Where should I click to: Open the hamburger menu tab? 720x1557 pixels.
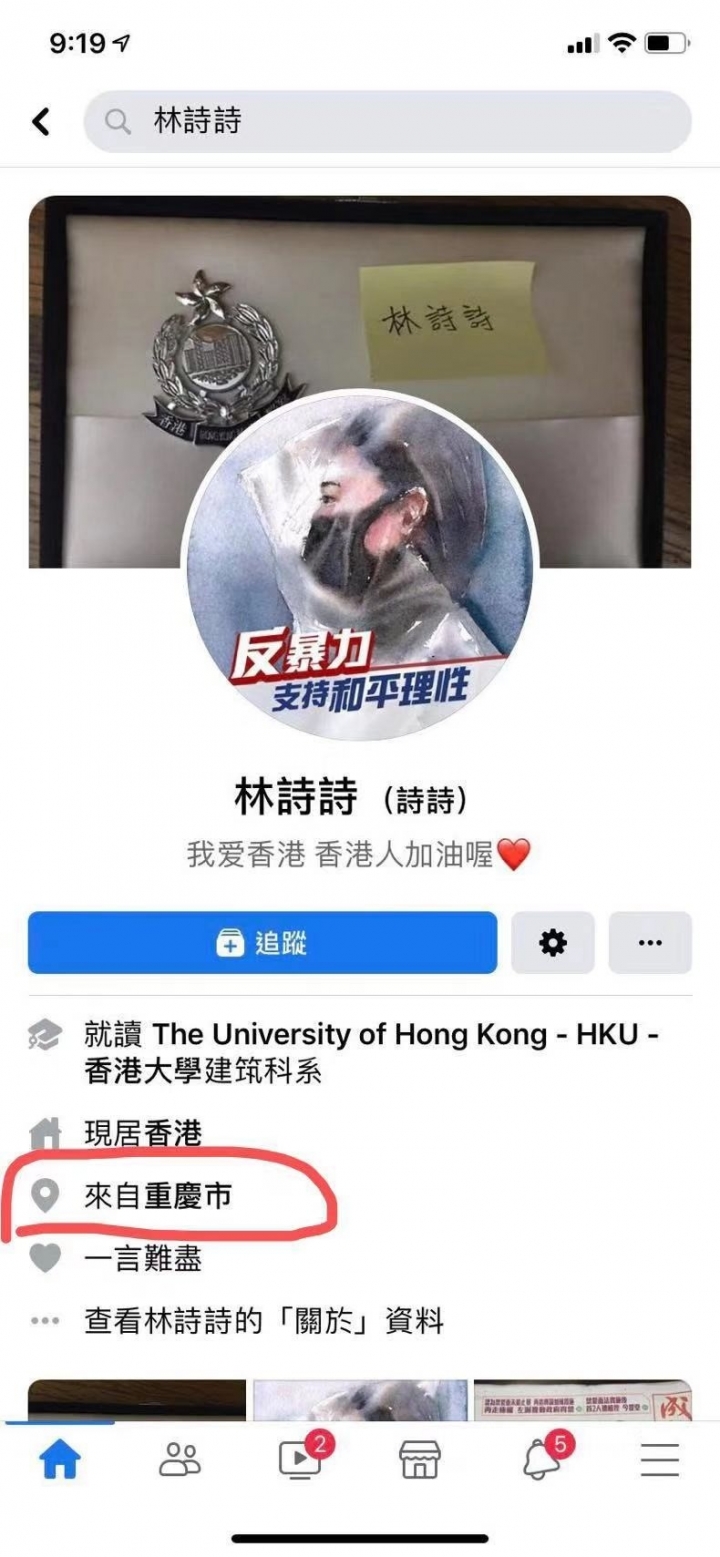(x=660, y=1461)
